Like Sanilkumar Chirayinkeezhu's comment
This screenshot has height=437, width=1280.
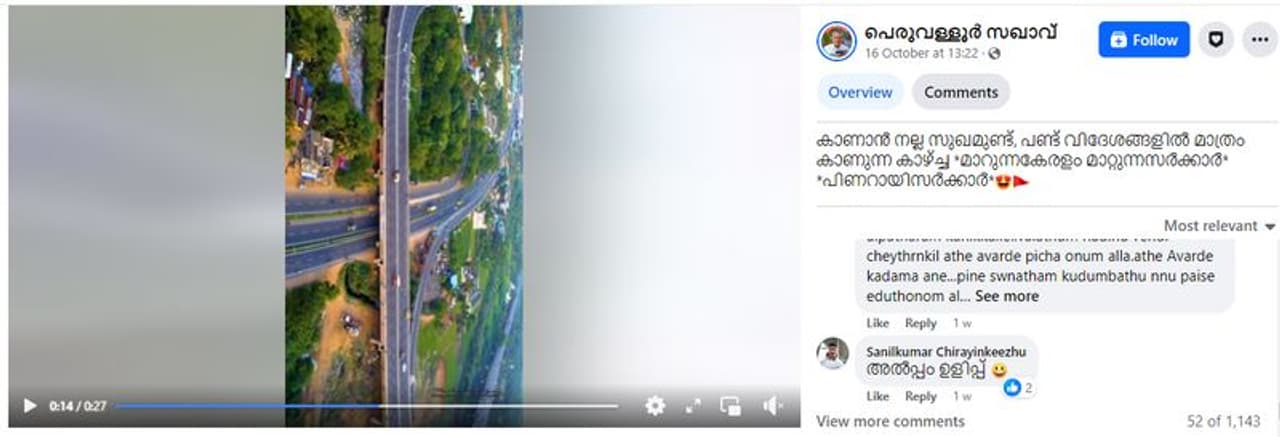click(x=877, y=396)
